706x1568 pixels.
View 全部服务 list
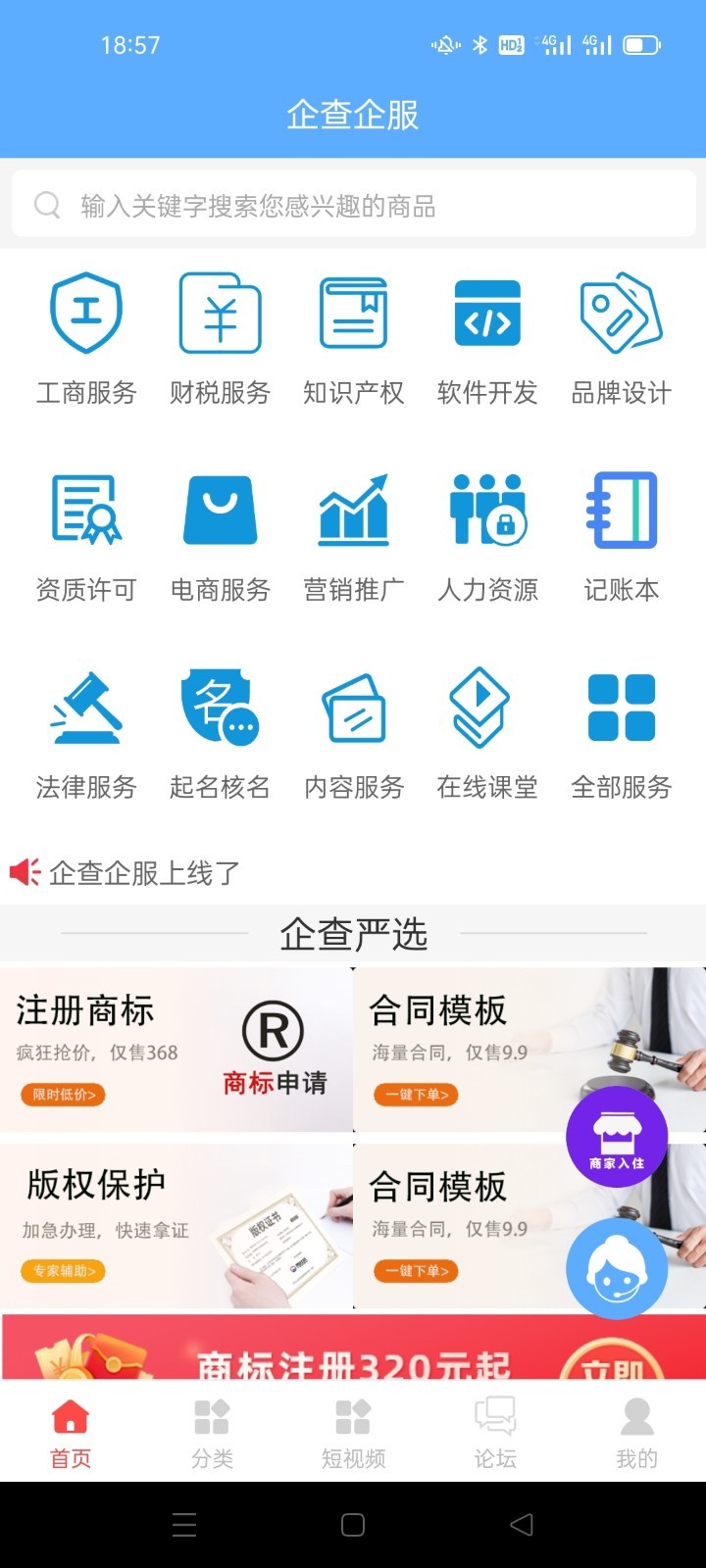(x=621, y=732)
